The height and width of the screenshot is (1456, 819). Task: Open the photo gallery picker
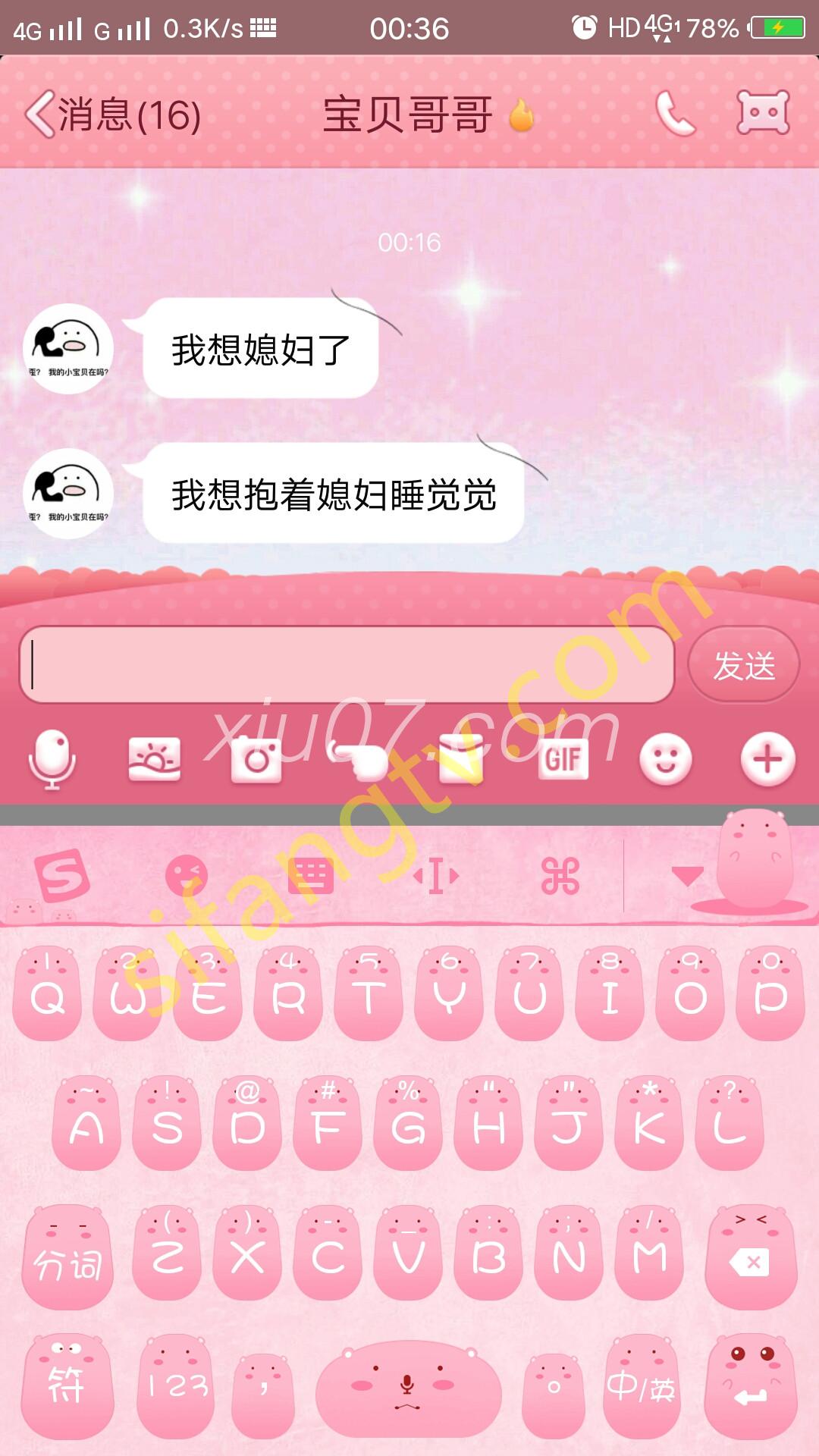(x=155, y=759)
